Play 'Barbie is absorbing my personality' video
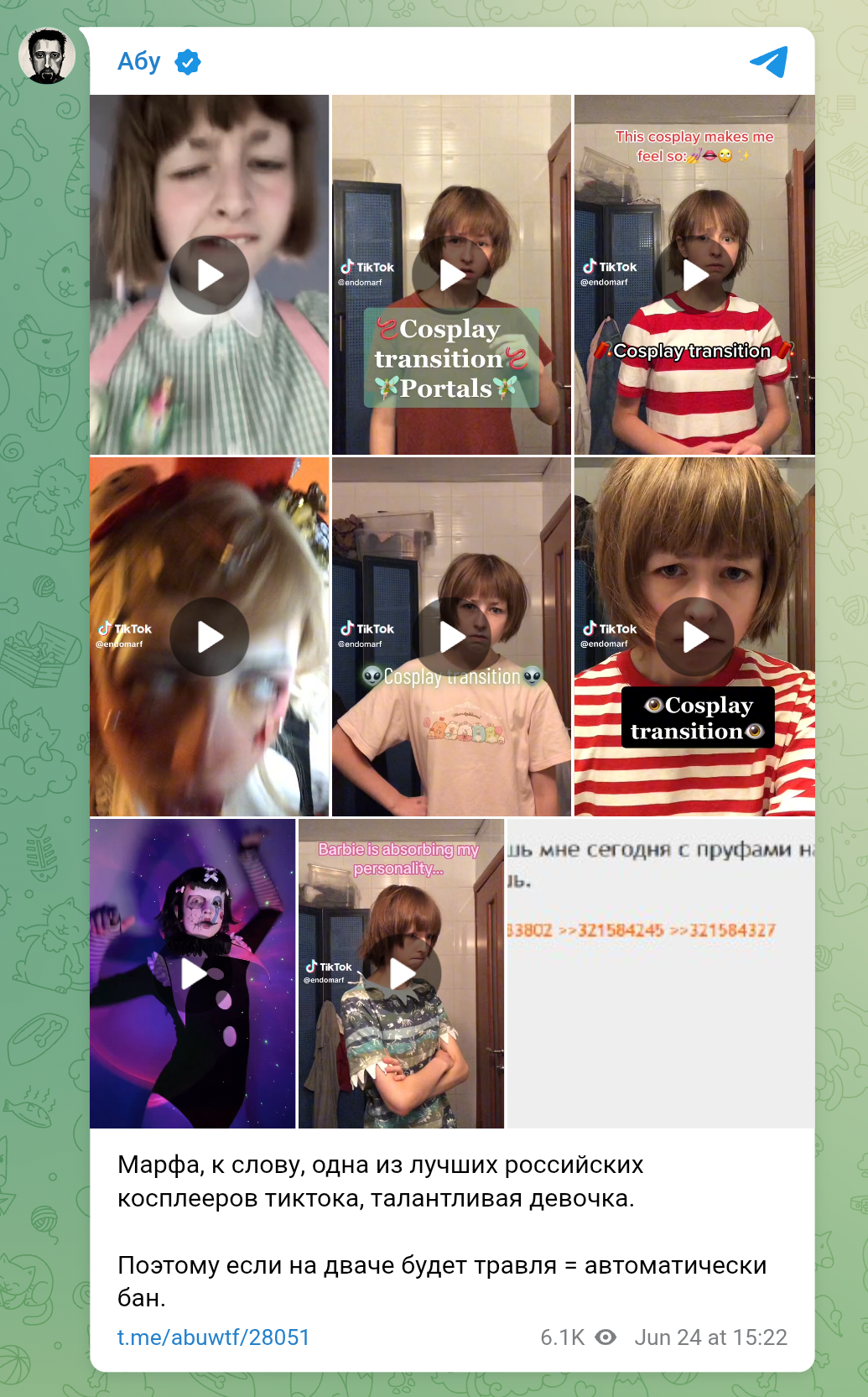The width and height of the screenshot is (868, 1397). (x=401, y=974)
